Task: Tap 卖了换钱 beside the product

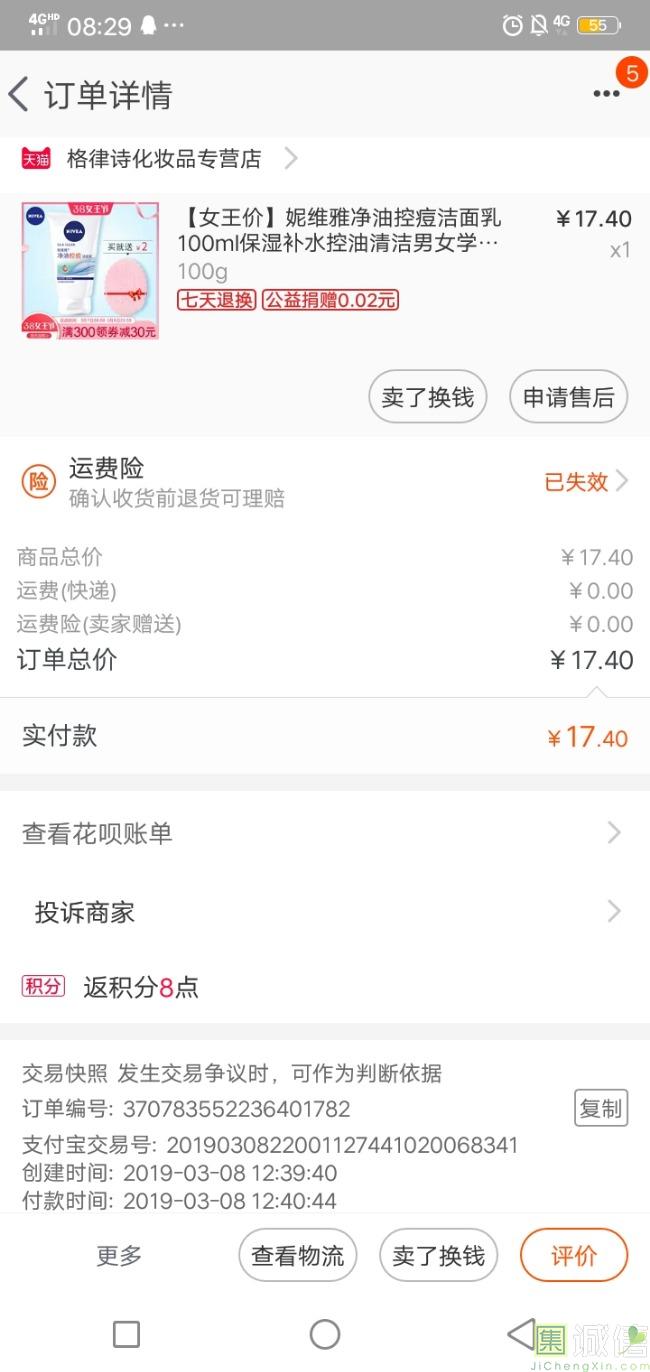Action: (x=427, y=397)
